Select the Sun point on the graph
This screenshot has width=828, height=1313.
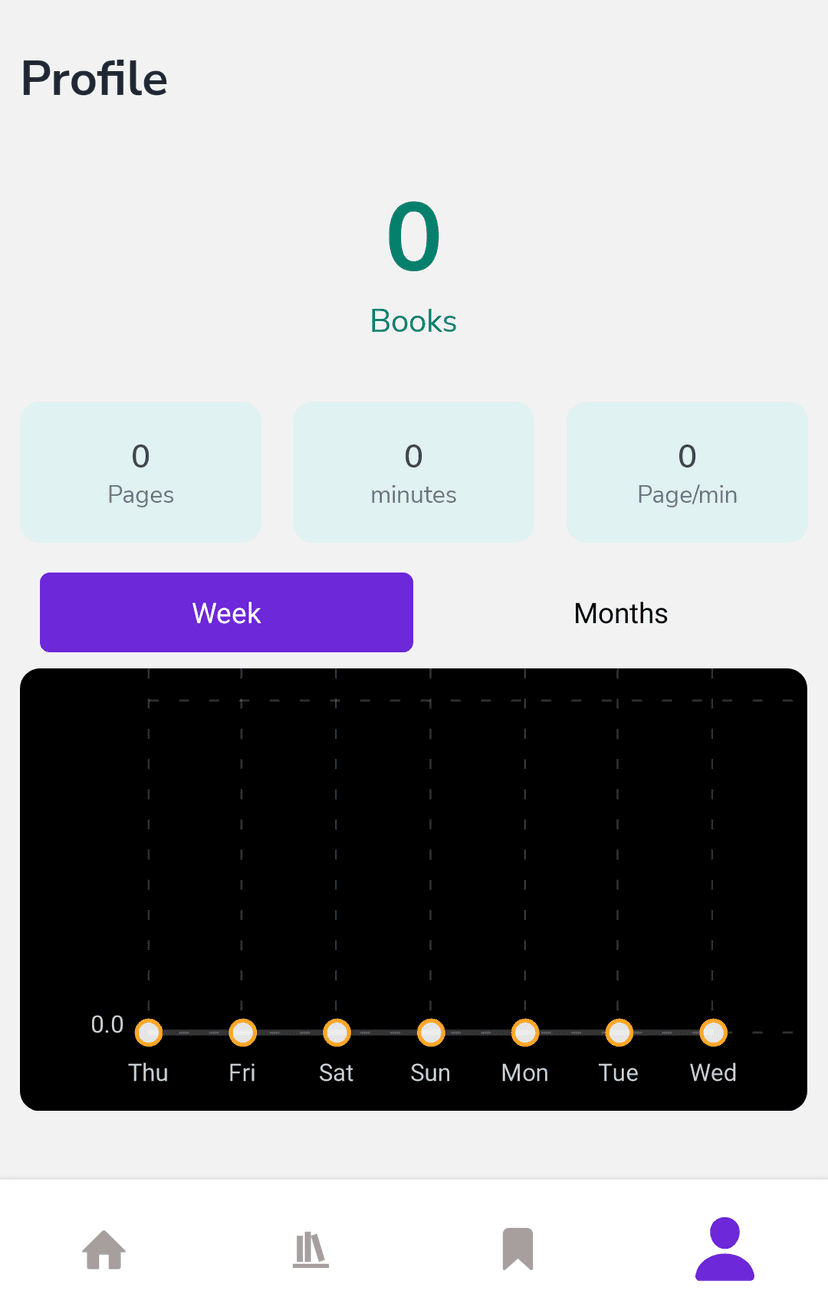click(x=430, y=1031)
